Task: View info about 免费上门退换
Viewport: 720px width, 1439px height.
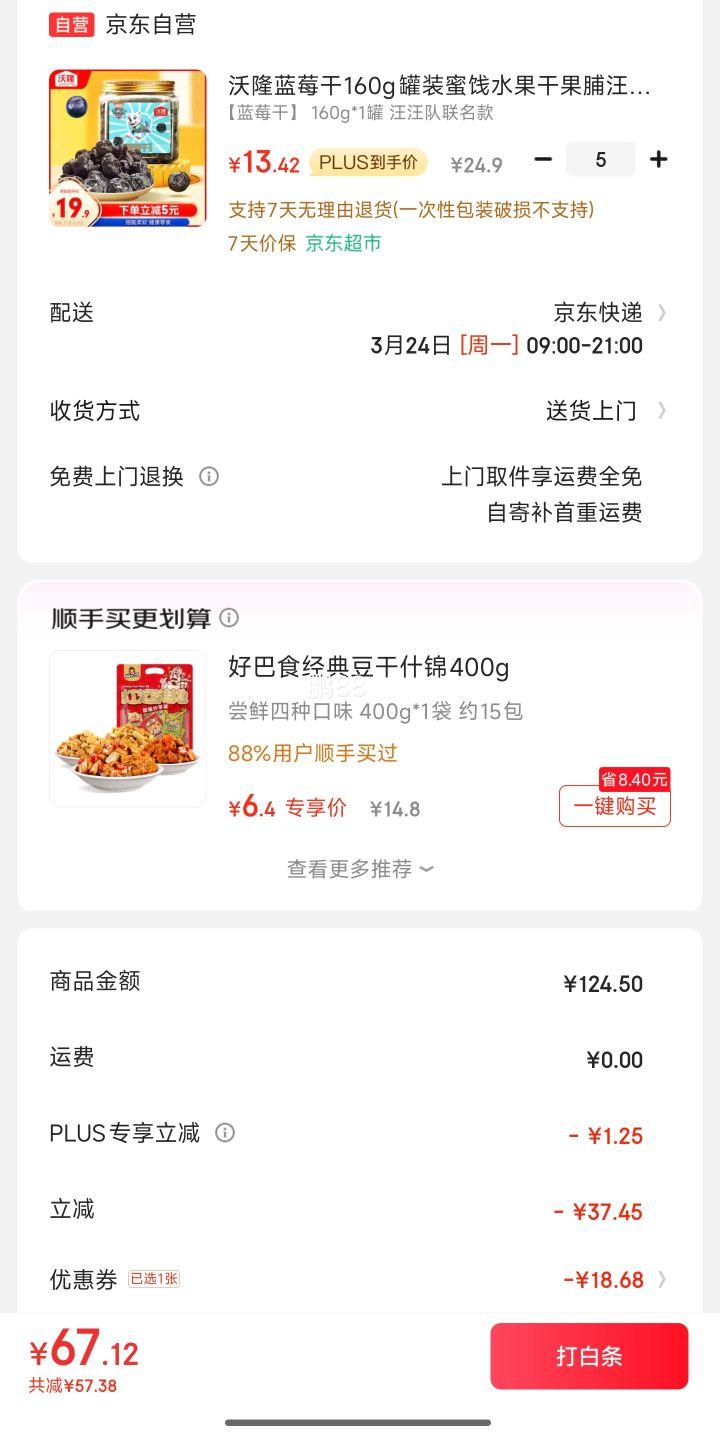Action: pos(209,476)
